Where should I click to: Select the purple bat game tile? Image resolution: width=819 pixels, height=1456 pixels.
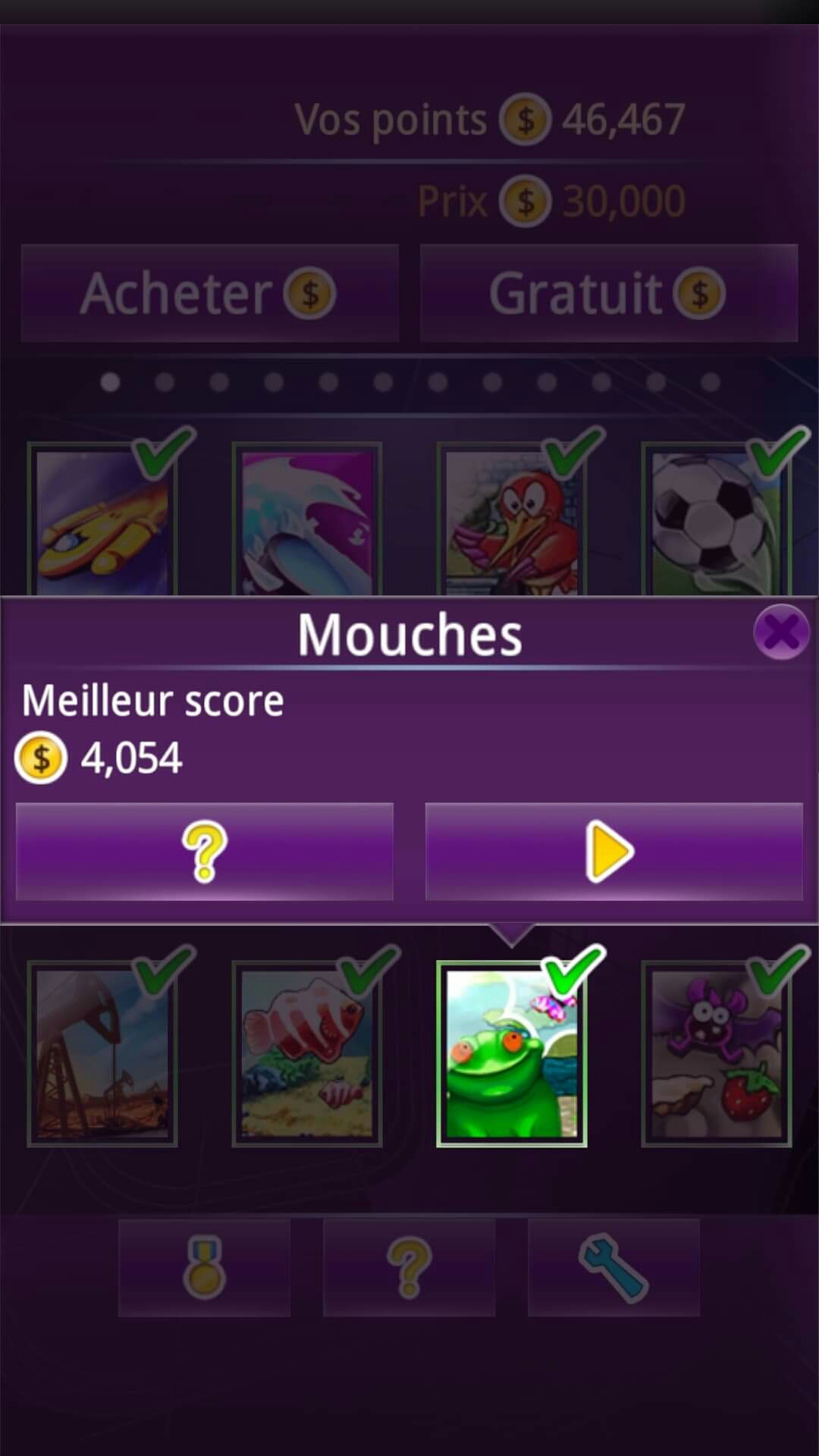click(x=716, y=1054)
